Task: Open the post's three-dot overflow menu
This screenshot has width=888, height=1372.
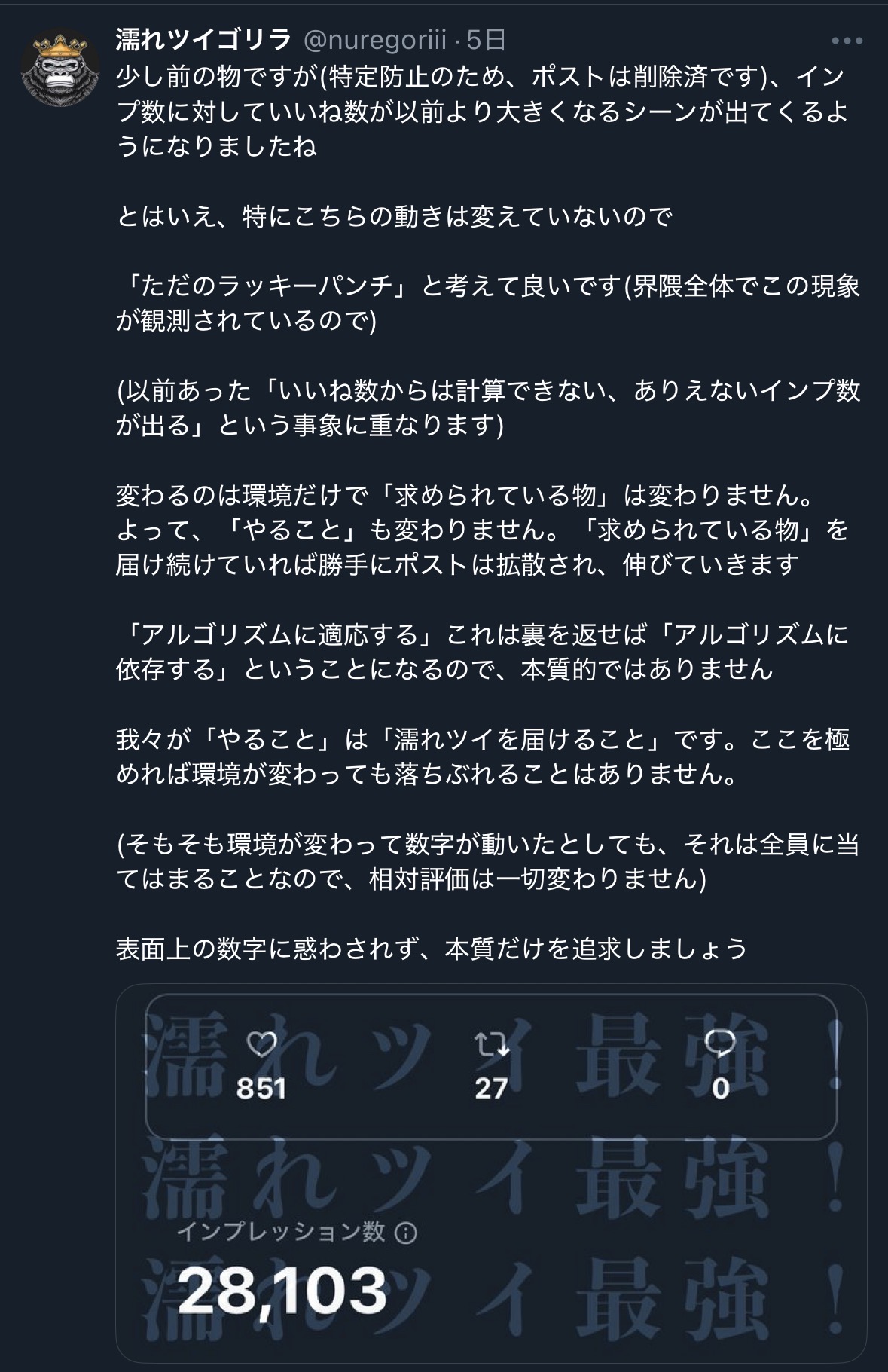Action: [x=846, y=41]
